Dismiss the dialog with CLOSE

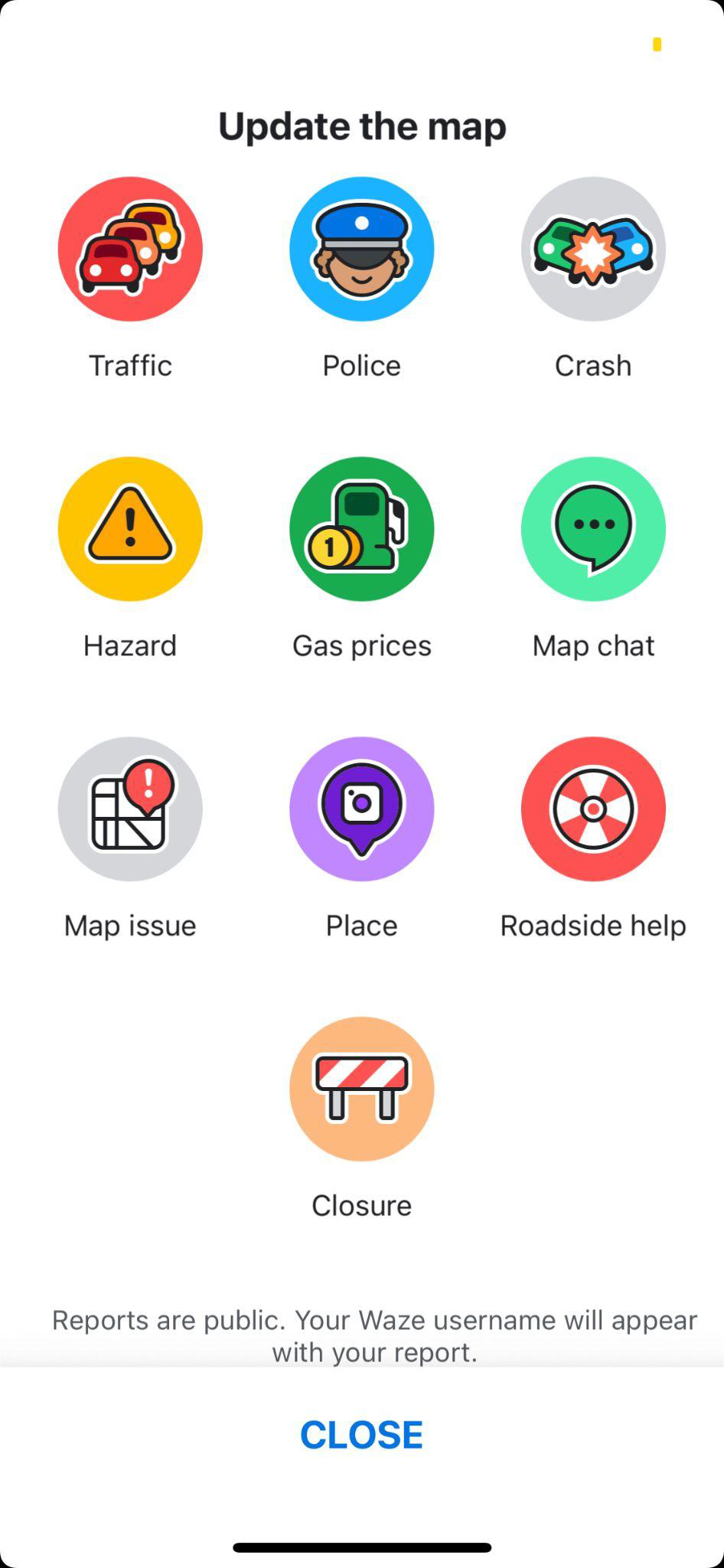[361, 1435]
